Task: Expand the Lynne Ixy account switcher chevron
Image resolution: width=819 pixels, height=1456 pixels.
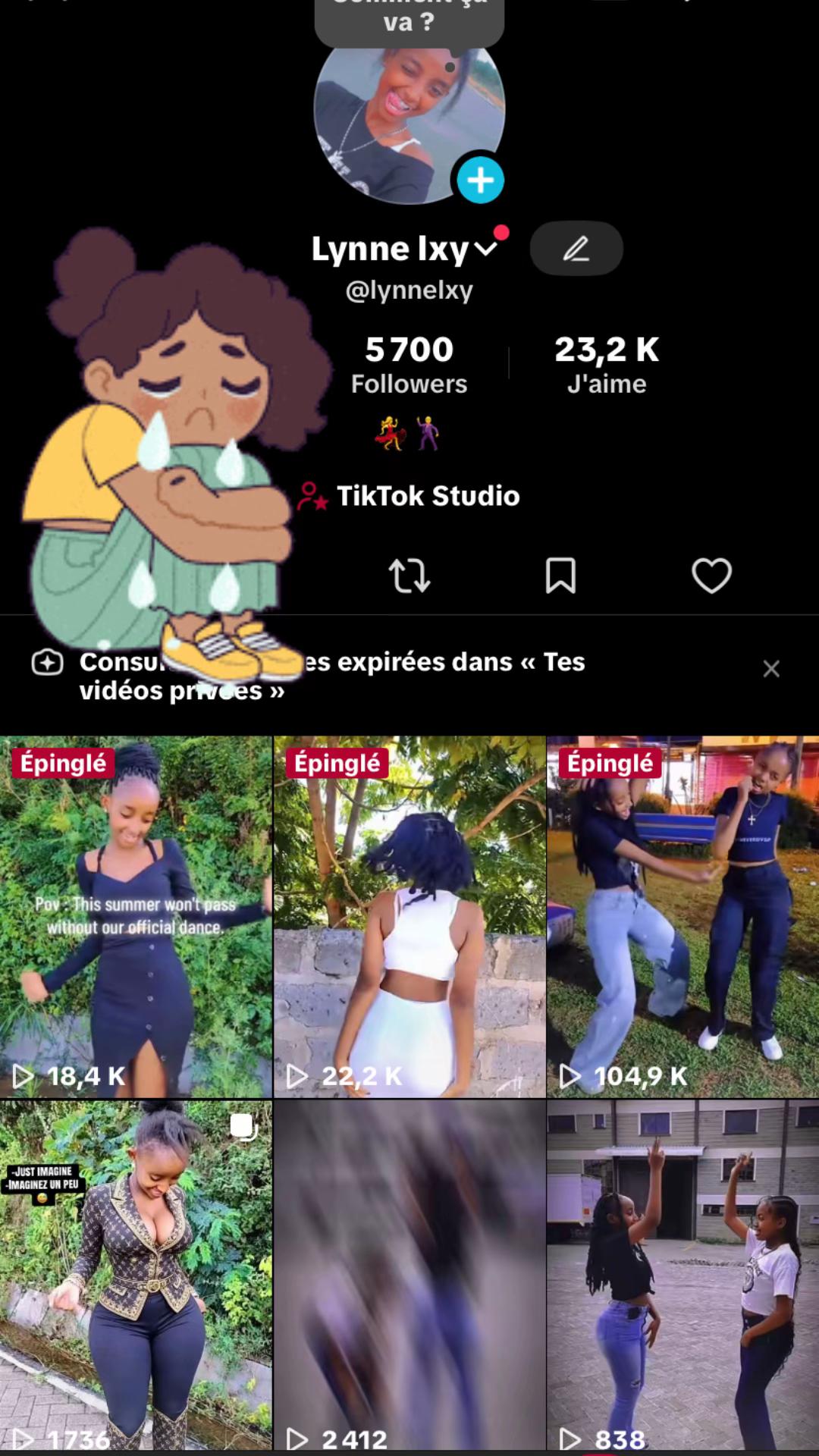Action: click(x=485, y=249)
